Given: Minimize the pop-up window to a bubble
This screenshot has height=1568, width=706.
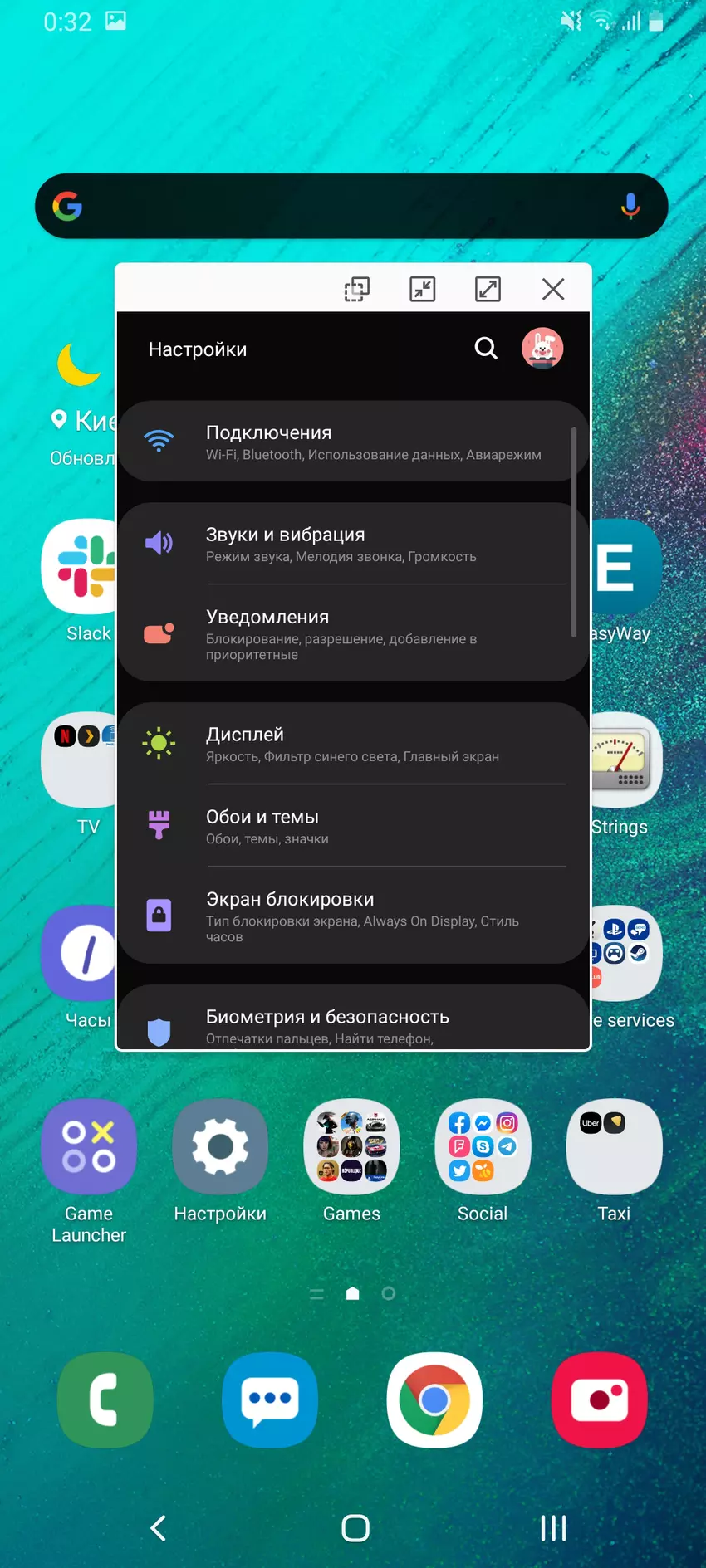Looking at the screenshot, I should [422, 289].
